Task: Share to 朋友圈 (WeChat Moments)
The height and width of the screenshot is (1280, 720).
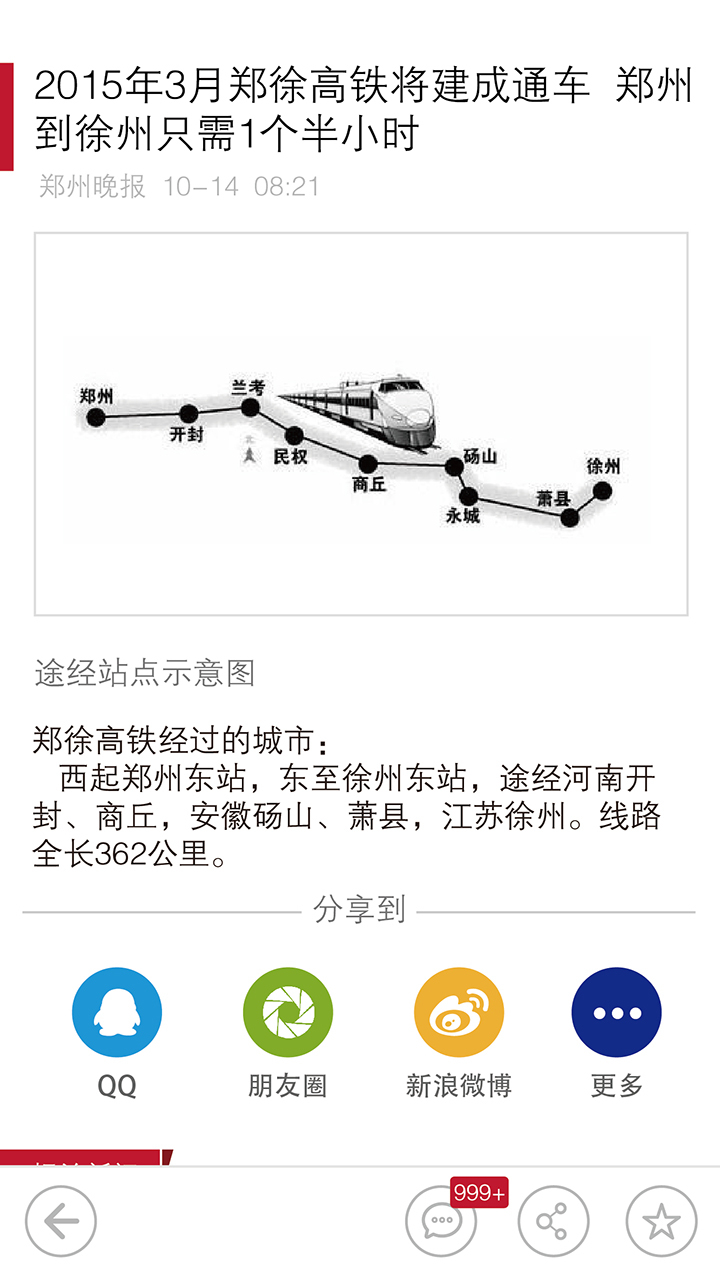Action: click(288, 1012)
